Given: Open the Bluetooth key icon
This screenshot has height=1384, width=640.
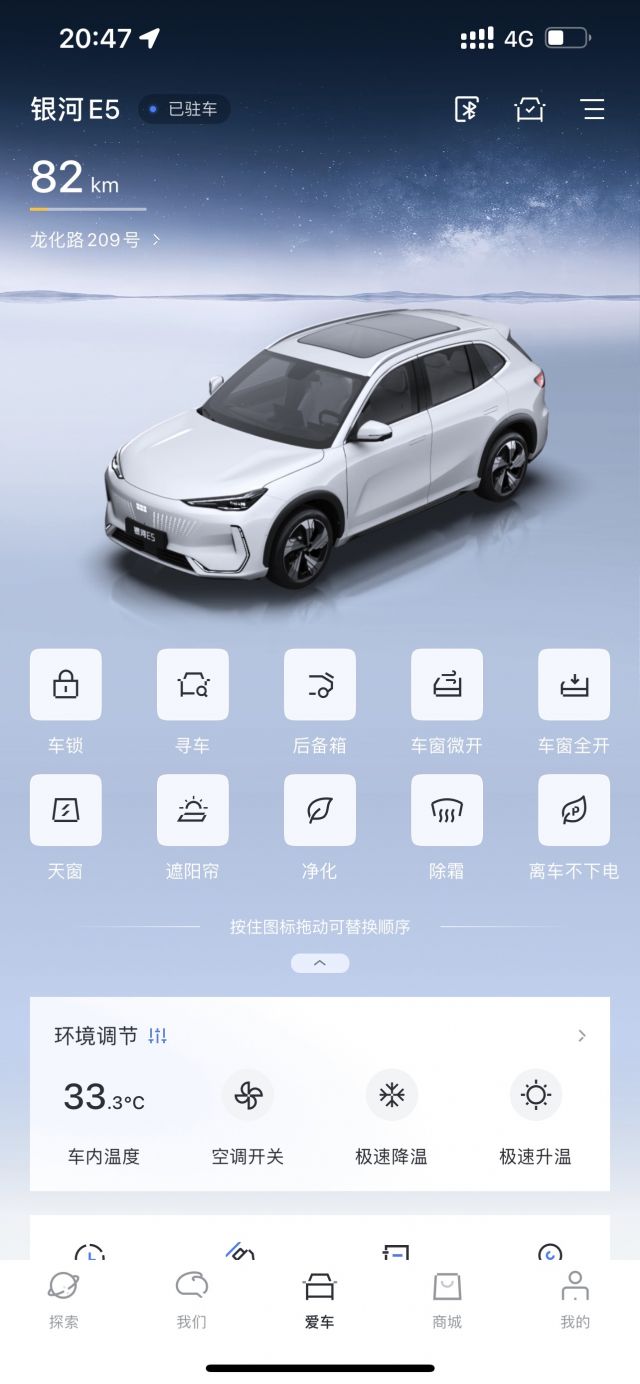Looking at the screenshot, I should (x=467, y=109).
